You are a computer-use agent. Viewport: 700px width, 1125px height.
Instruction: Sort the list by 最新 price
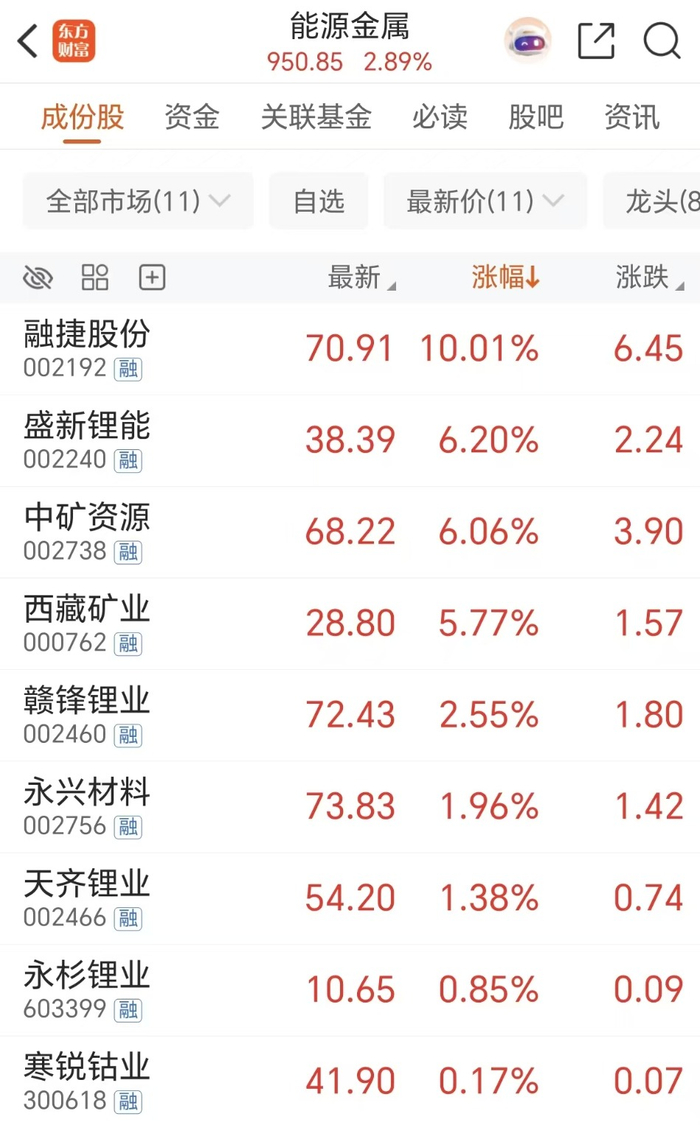point(360,278)
